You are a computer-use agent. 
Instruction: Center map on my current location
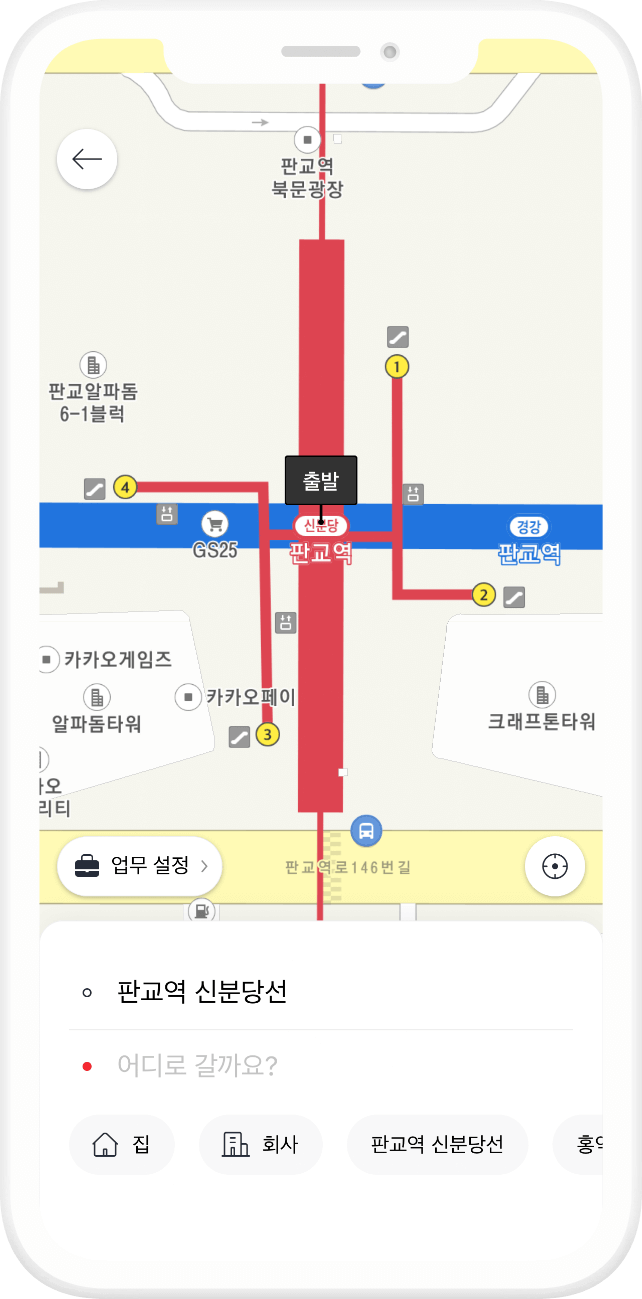click(x=554, y=866)
